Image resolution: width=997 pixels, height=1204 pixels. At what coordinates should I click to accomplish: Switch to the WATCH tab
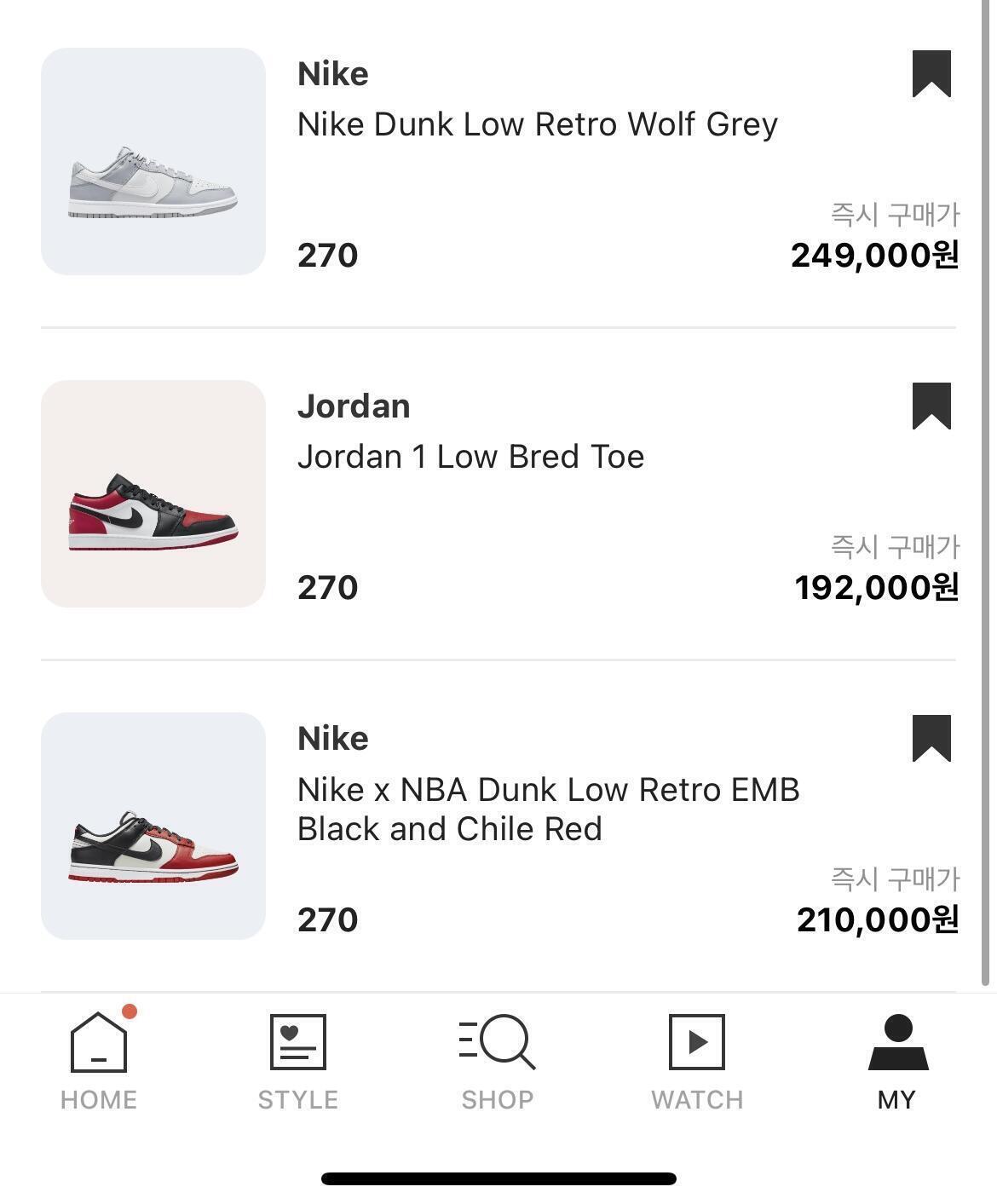pos(697,1062)
